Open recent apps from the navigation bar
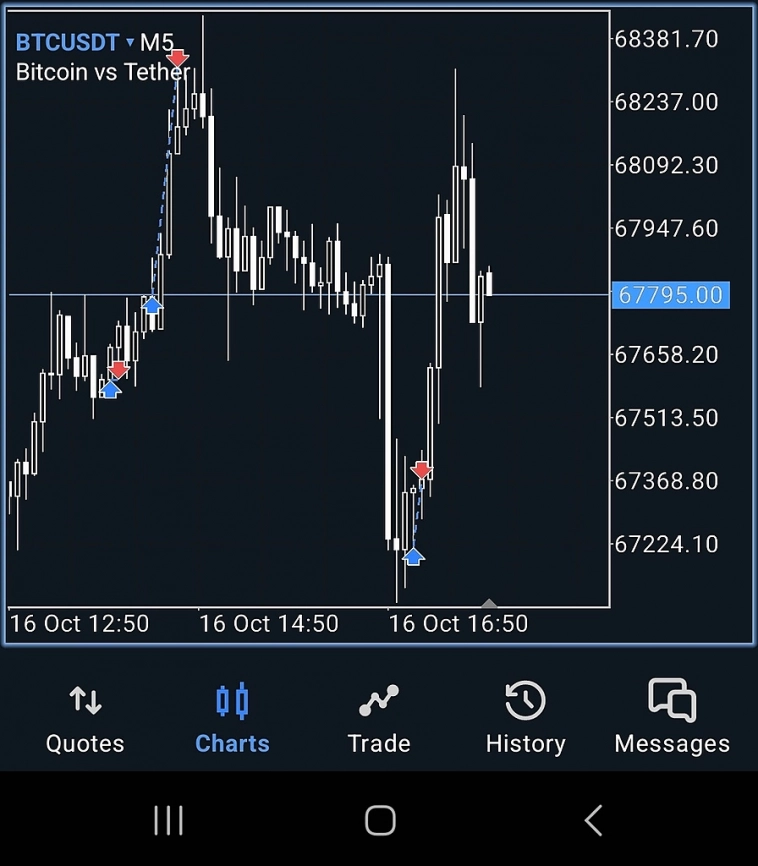This screenshot has width=758, height=866. pos(168,821)
